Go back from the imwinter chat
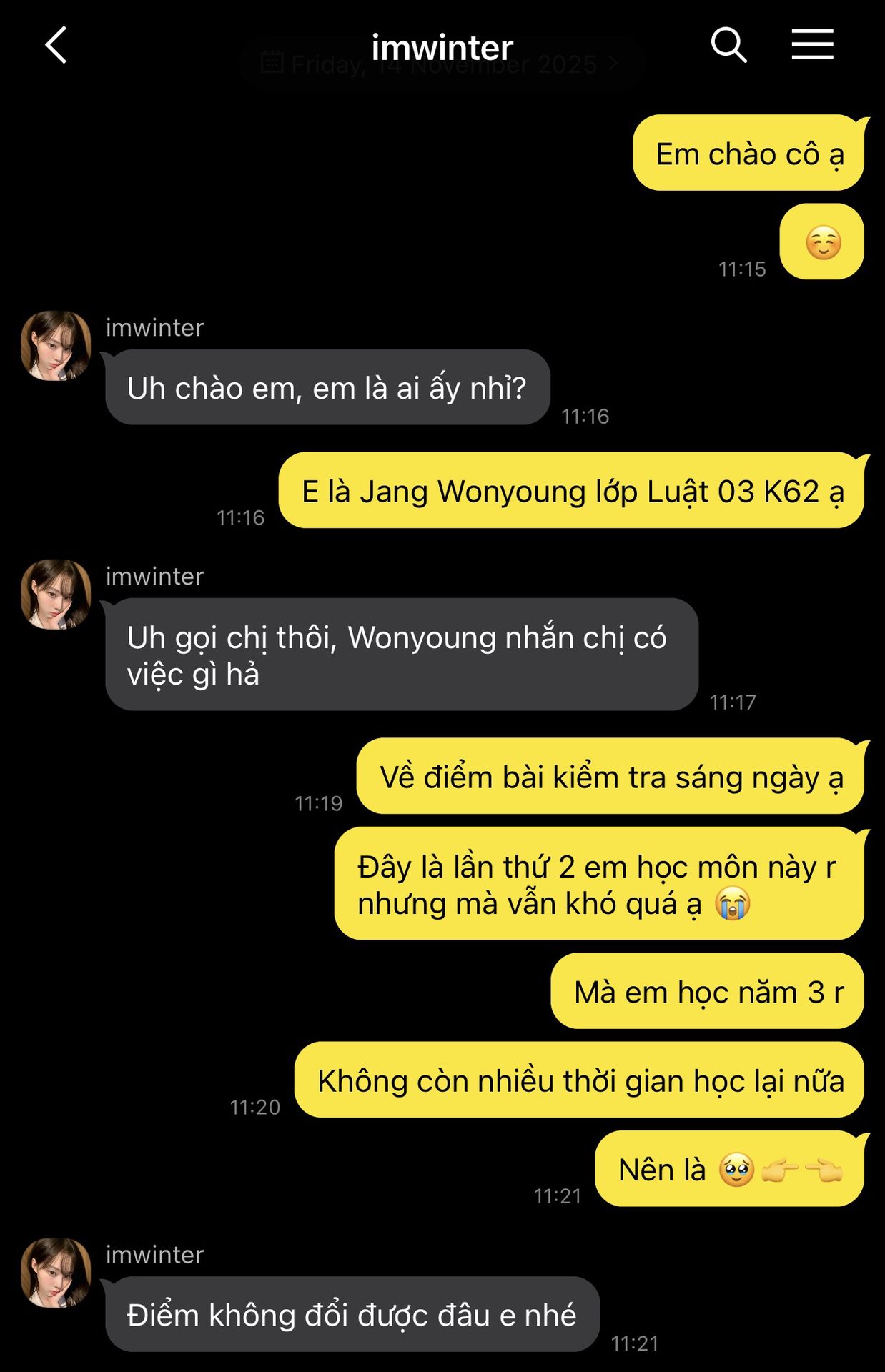 [56, 46]
